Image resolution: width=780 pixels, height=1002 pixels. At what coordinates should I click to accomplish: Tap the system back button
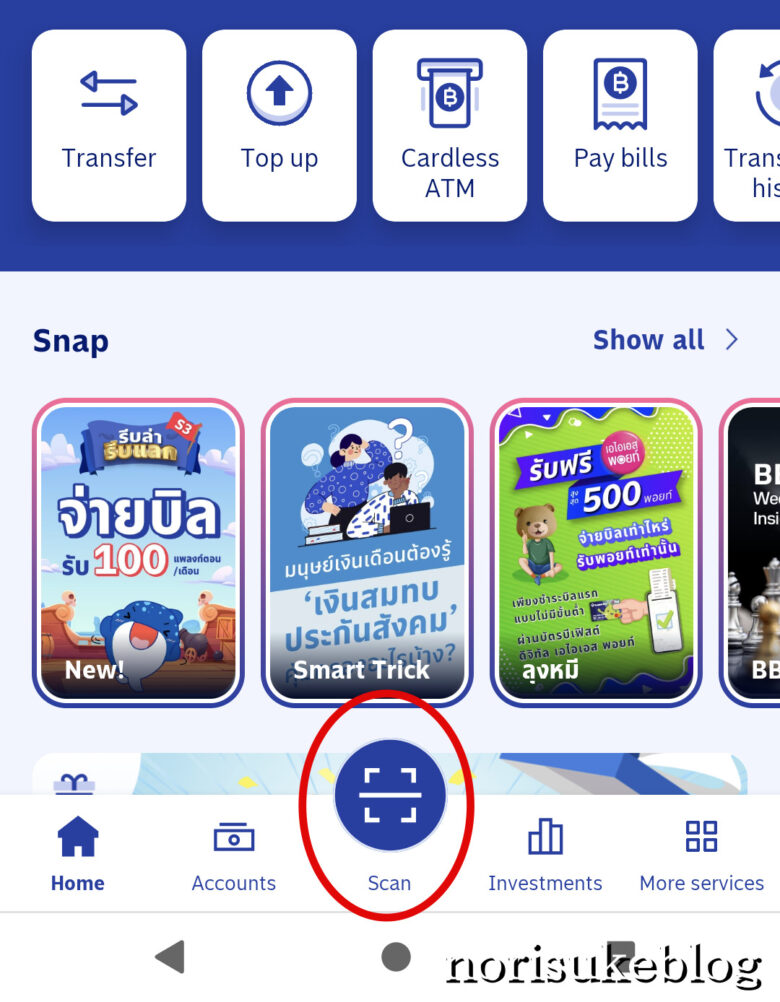tap(171, 957)
